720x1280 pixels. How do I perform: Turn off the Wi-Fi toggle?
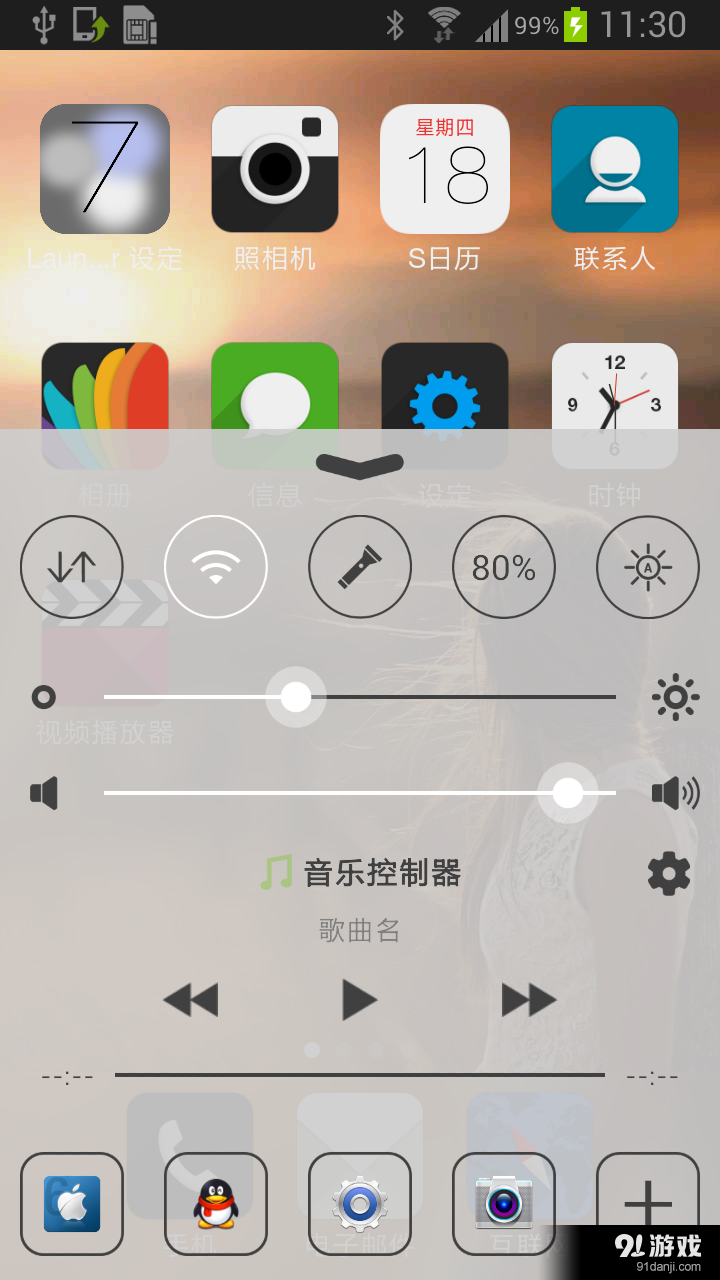[x=216, y=567]
